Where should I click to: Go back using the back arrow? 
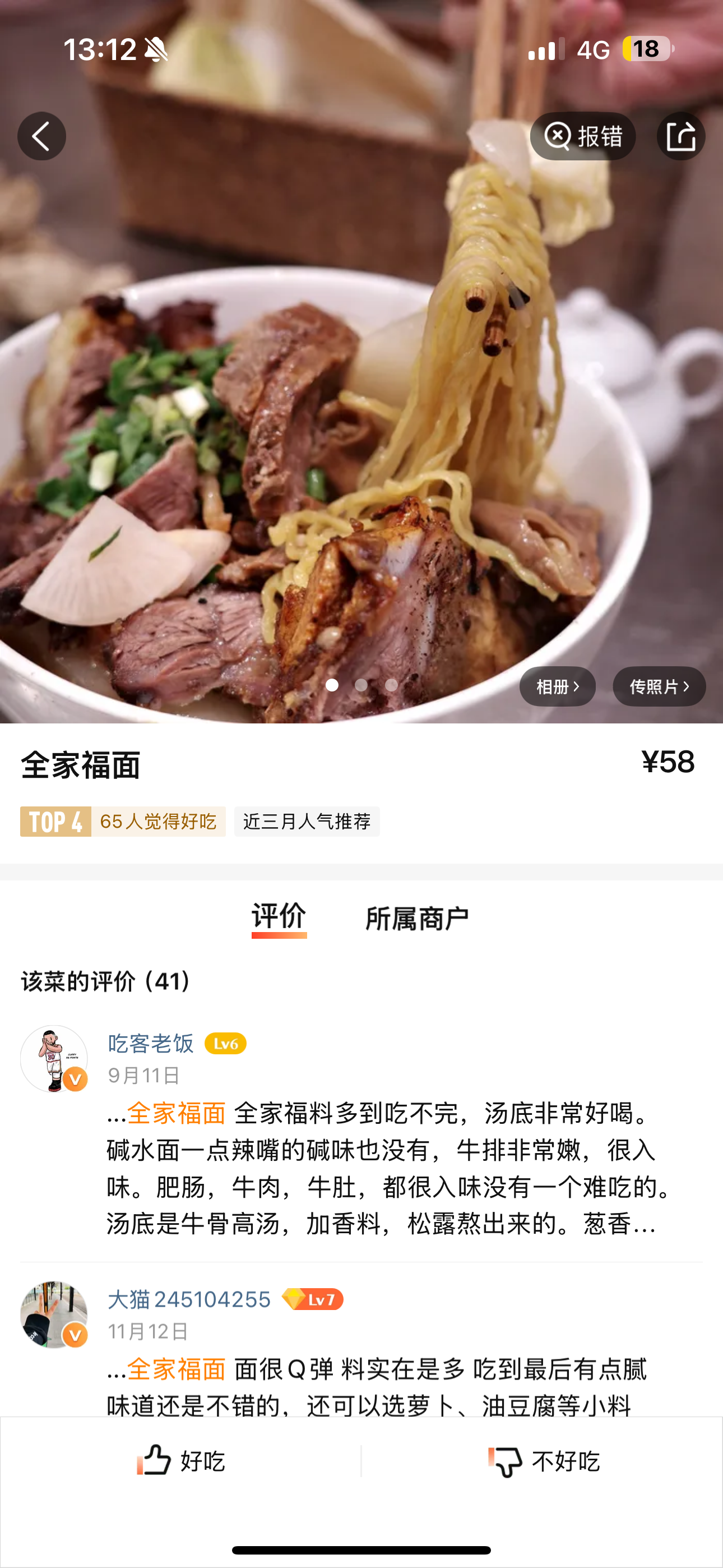coord(41,136)
